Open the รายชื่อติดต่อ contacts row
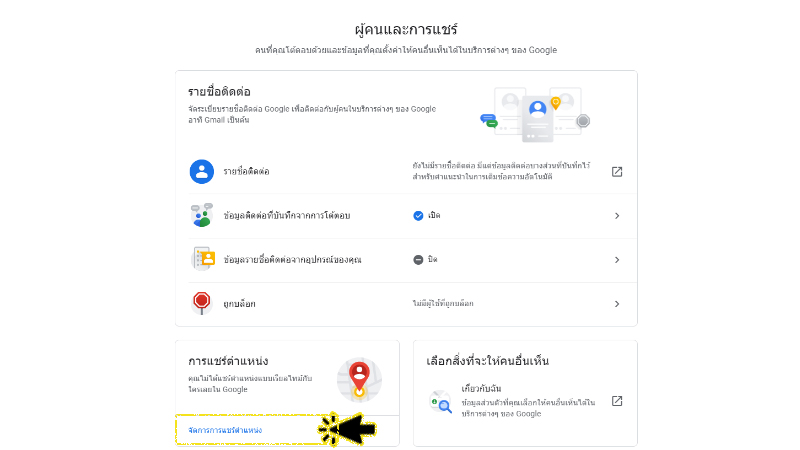 pyautogui.click(x=405, y=172)
